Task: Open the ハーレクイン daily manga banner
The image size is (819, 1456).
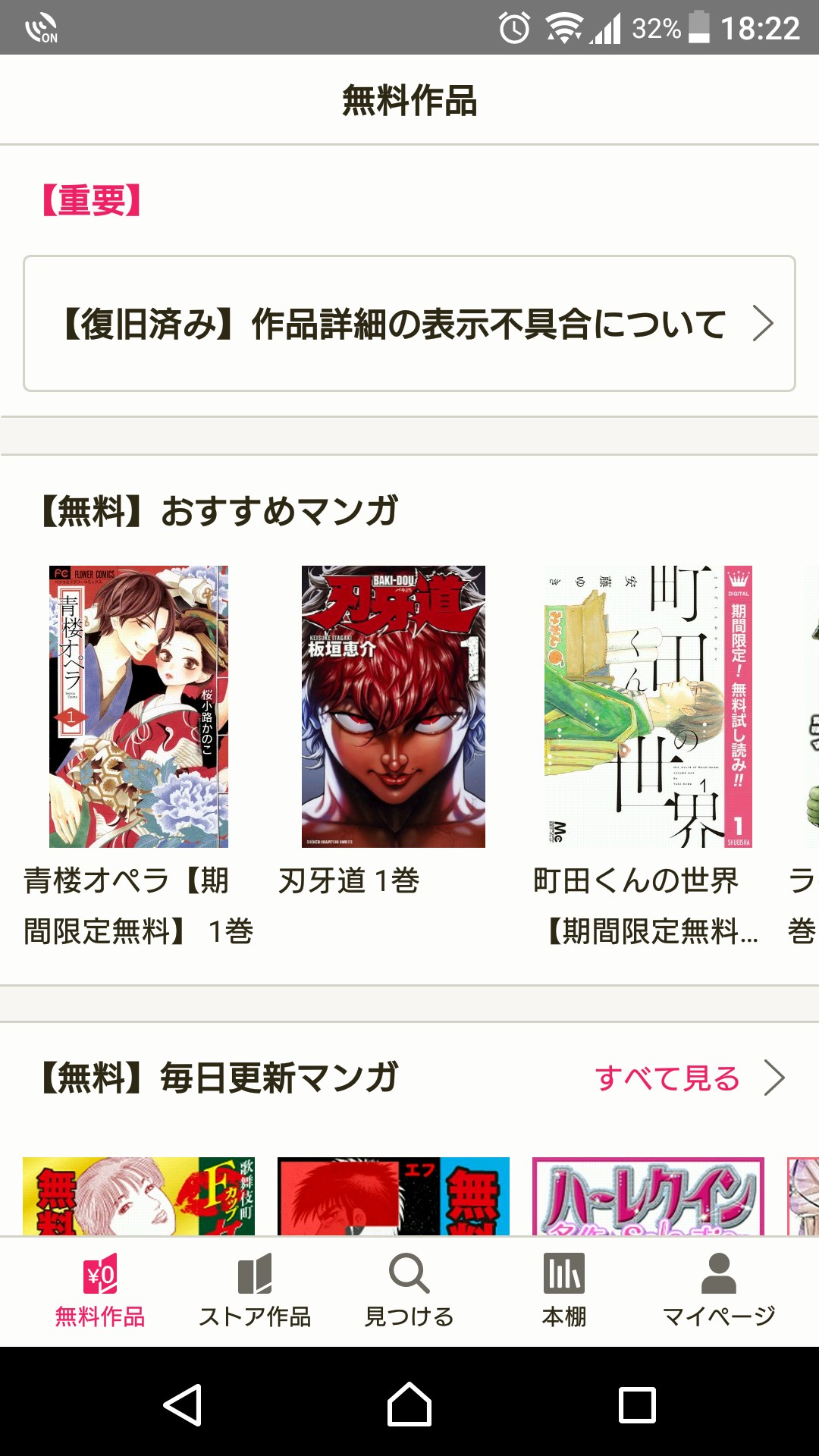Action: coord(648,1196)
